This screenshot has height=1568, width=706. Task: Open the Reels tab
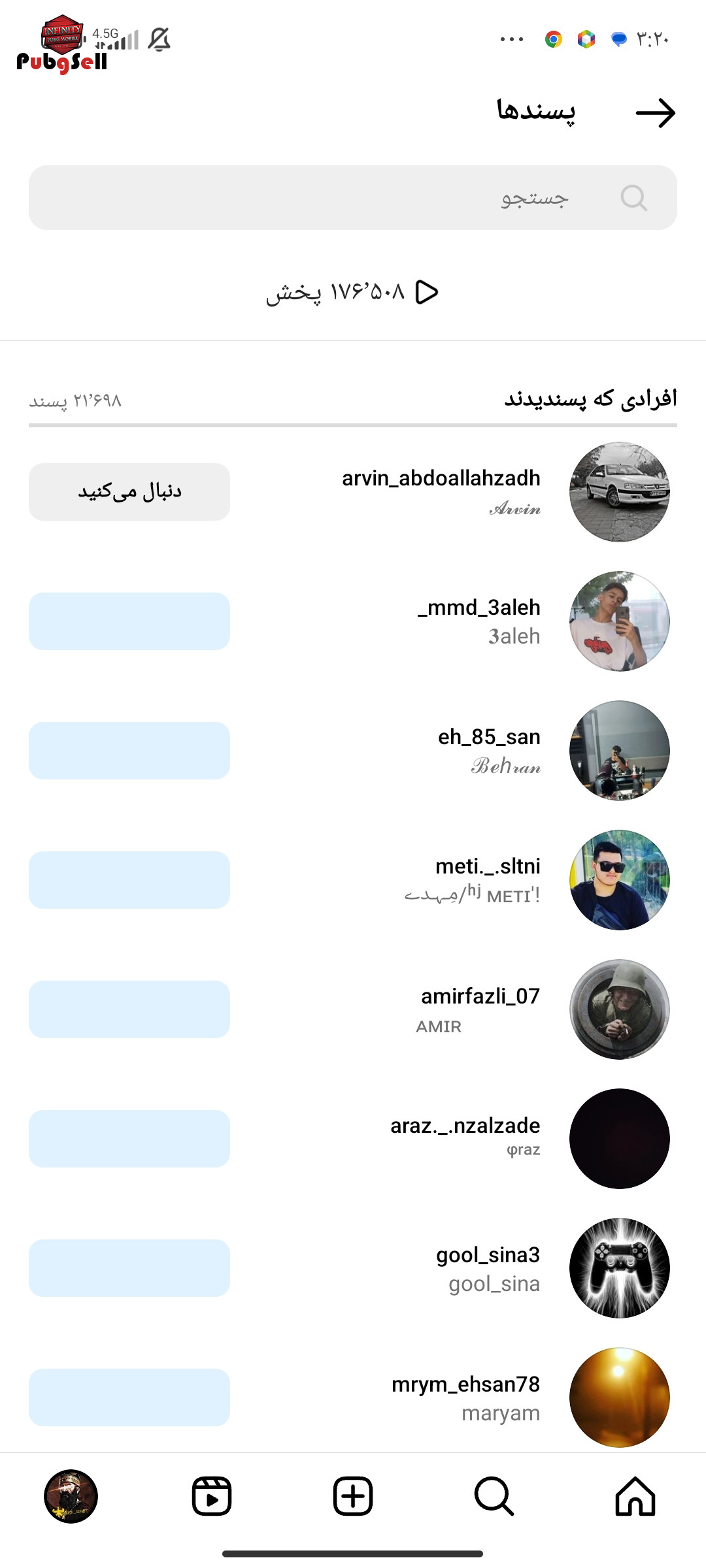coord(212,1496)
